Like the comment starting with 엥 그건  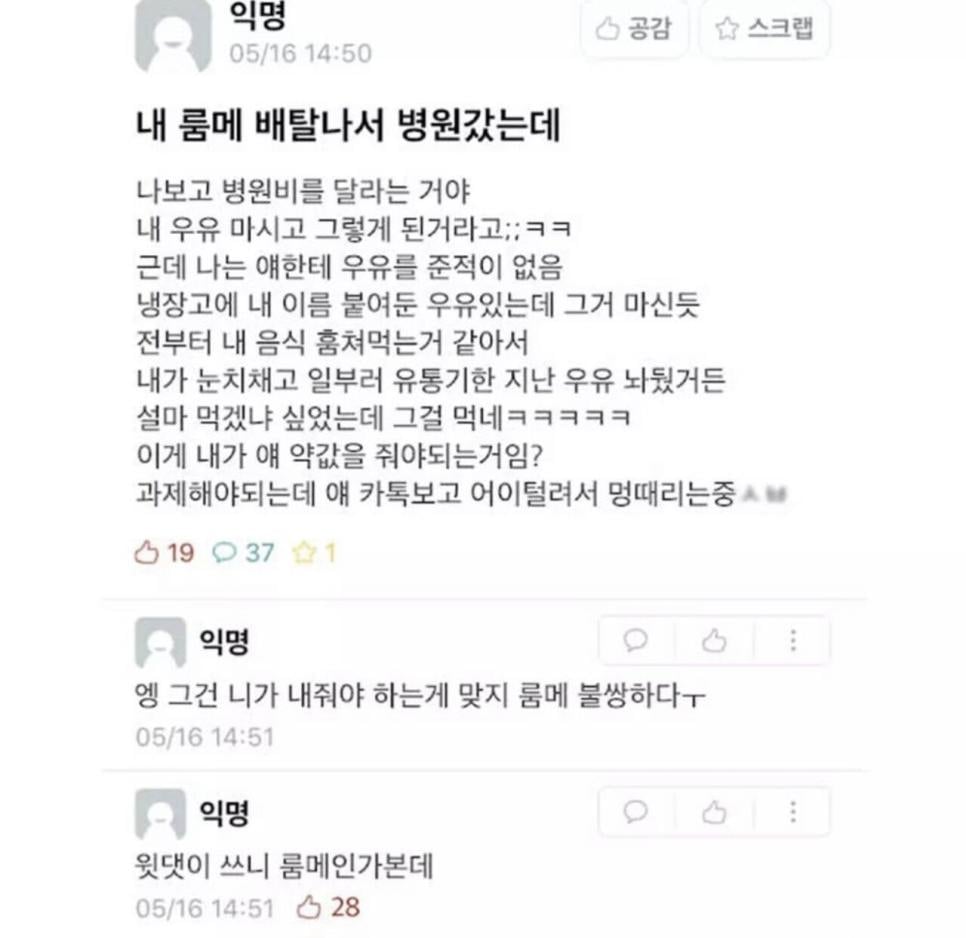[x=714, y=641]
